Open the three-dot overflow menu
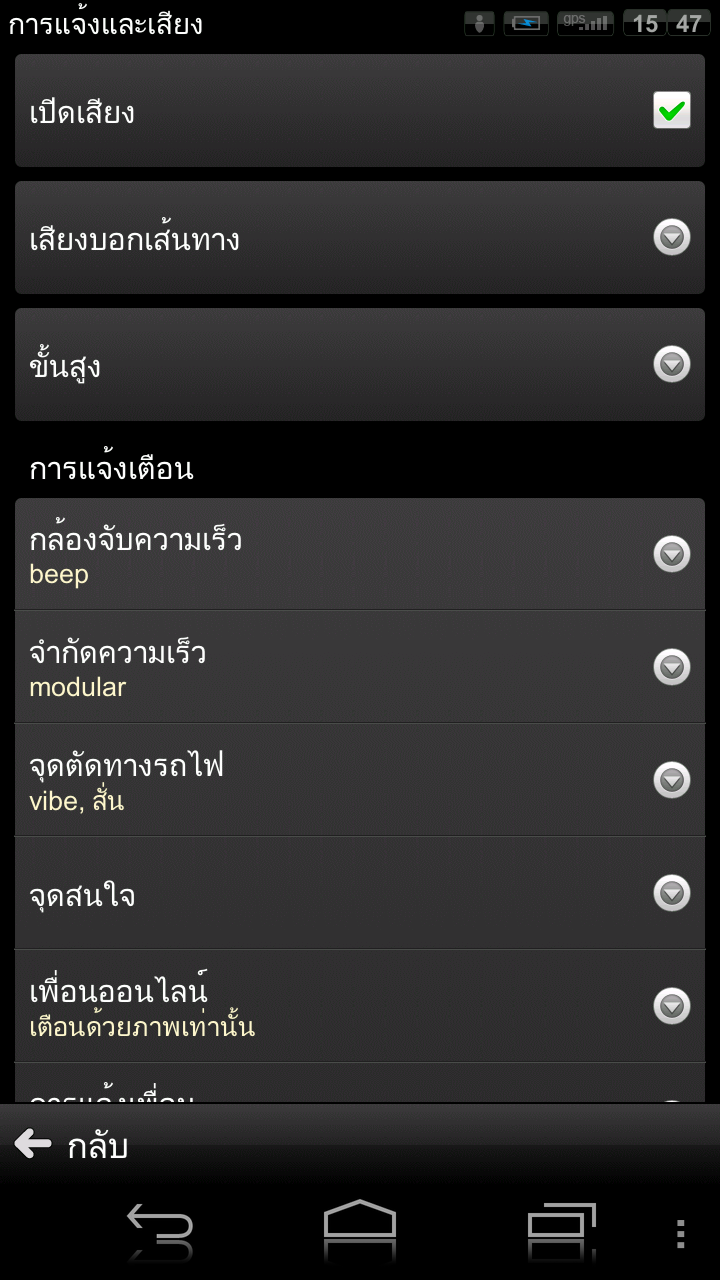This screenshot has width=720, height=1280. pos(680,1233)
